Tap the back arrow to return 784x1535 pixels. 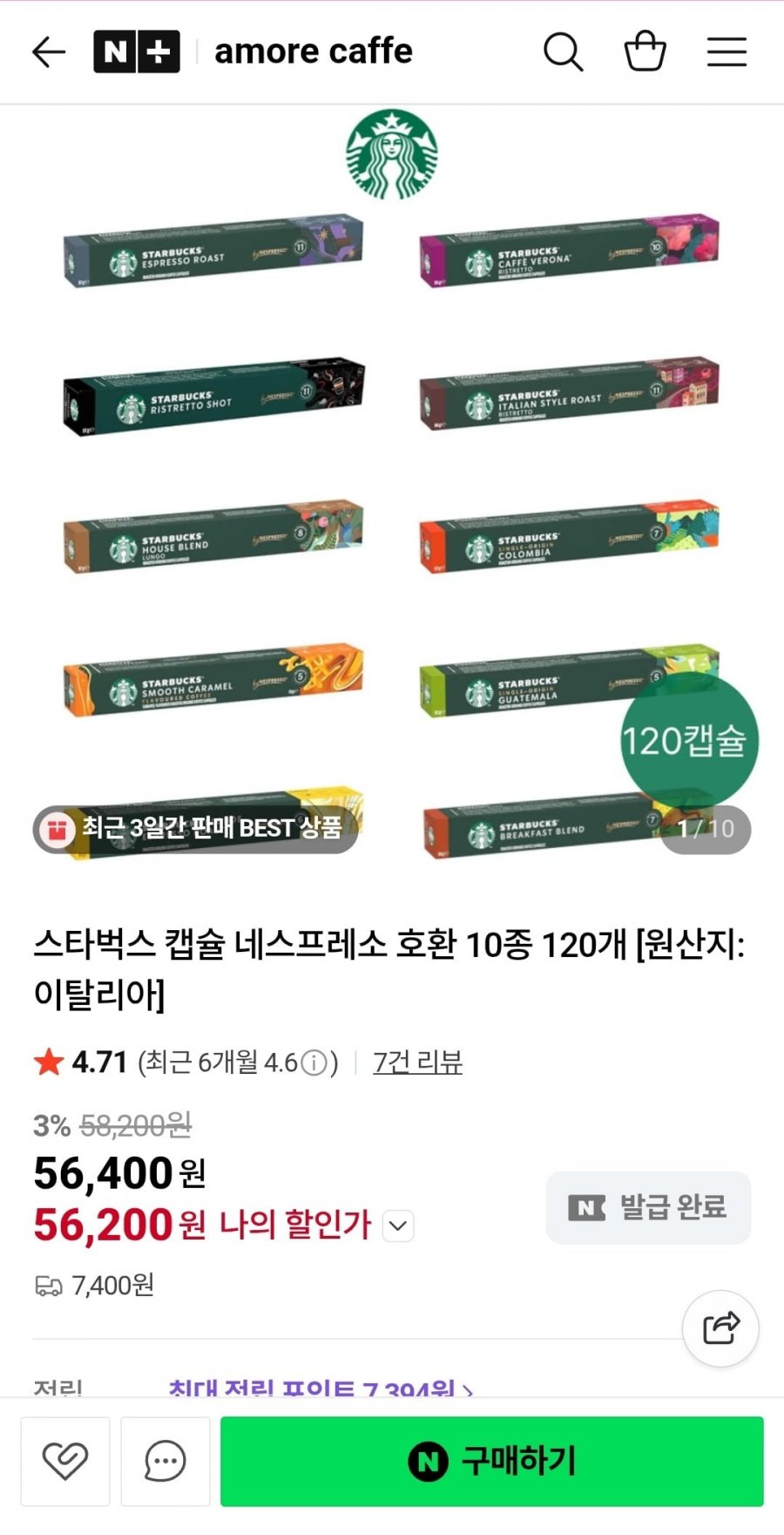[x=48, y=51]
